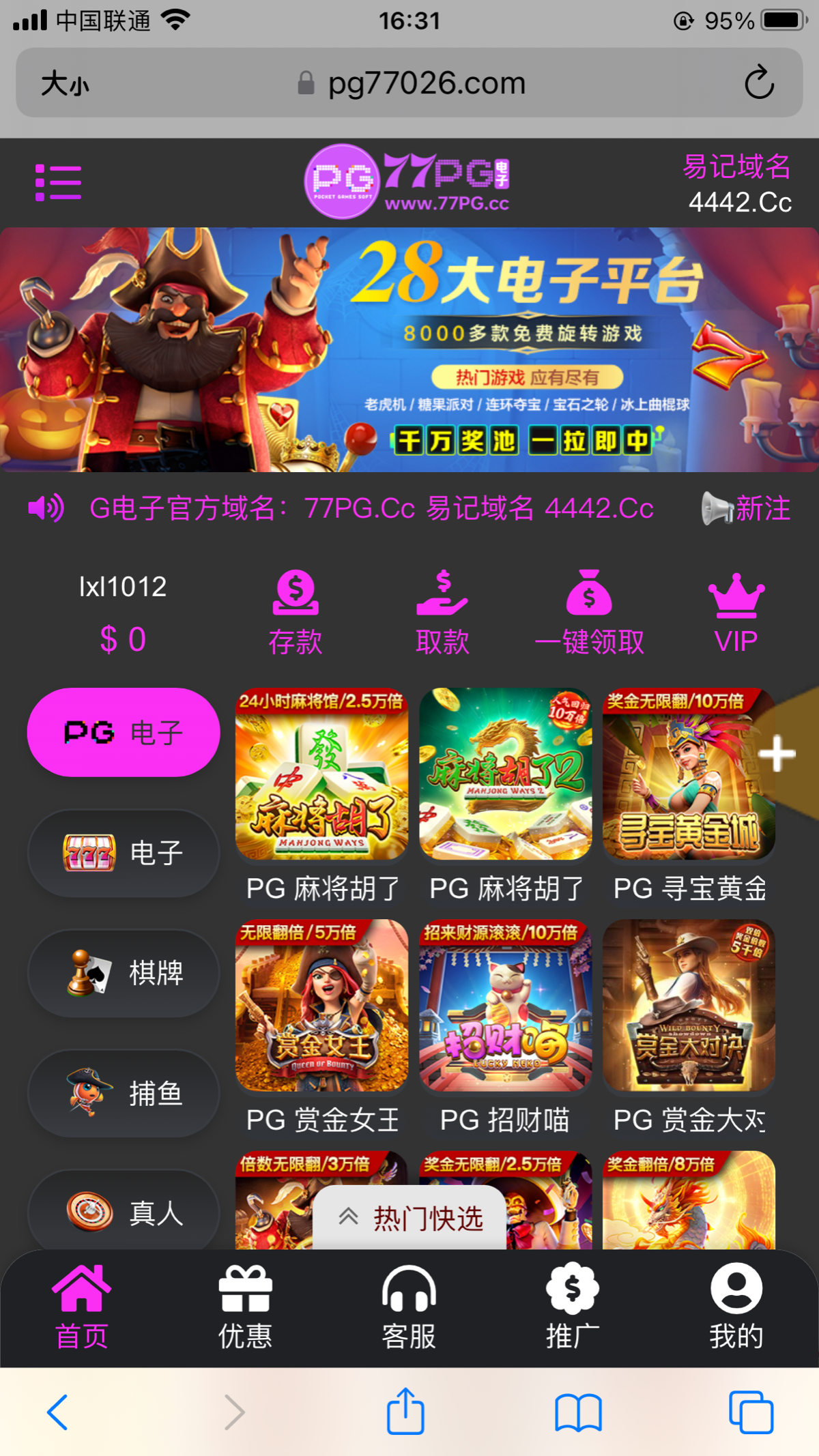The width and height of the screenshot is (819, 1456).
Task: Switch to the 捕鱼 category
Action: (124, 1093)
